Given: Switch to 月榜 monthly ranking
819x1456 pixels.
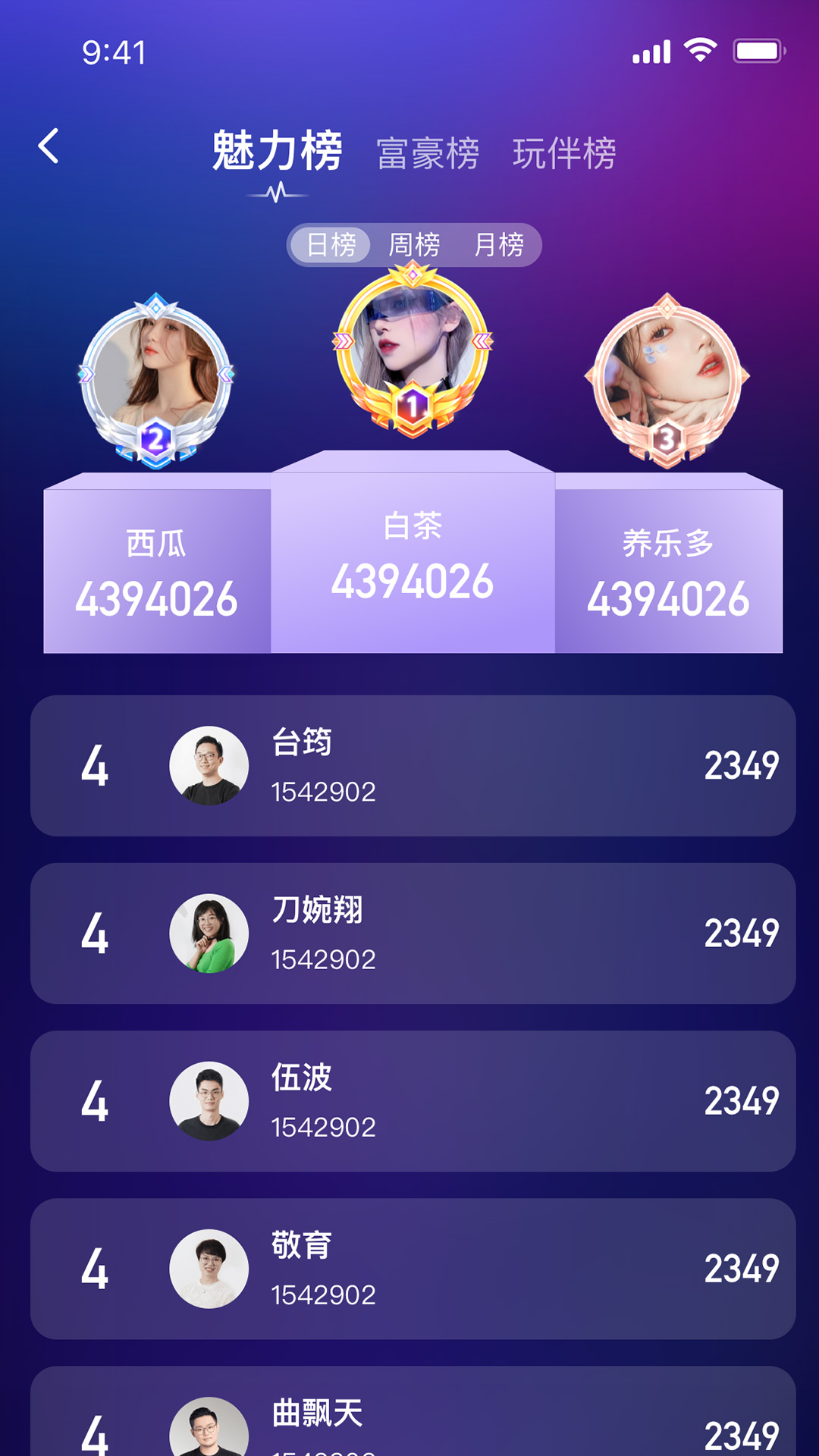Looking at the screenshot, I should point(498,245).
